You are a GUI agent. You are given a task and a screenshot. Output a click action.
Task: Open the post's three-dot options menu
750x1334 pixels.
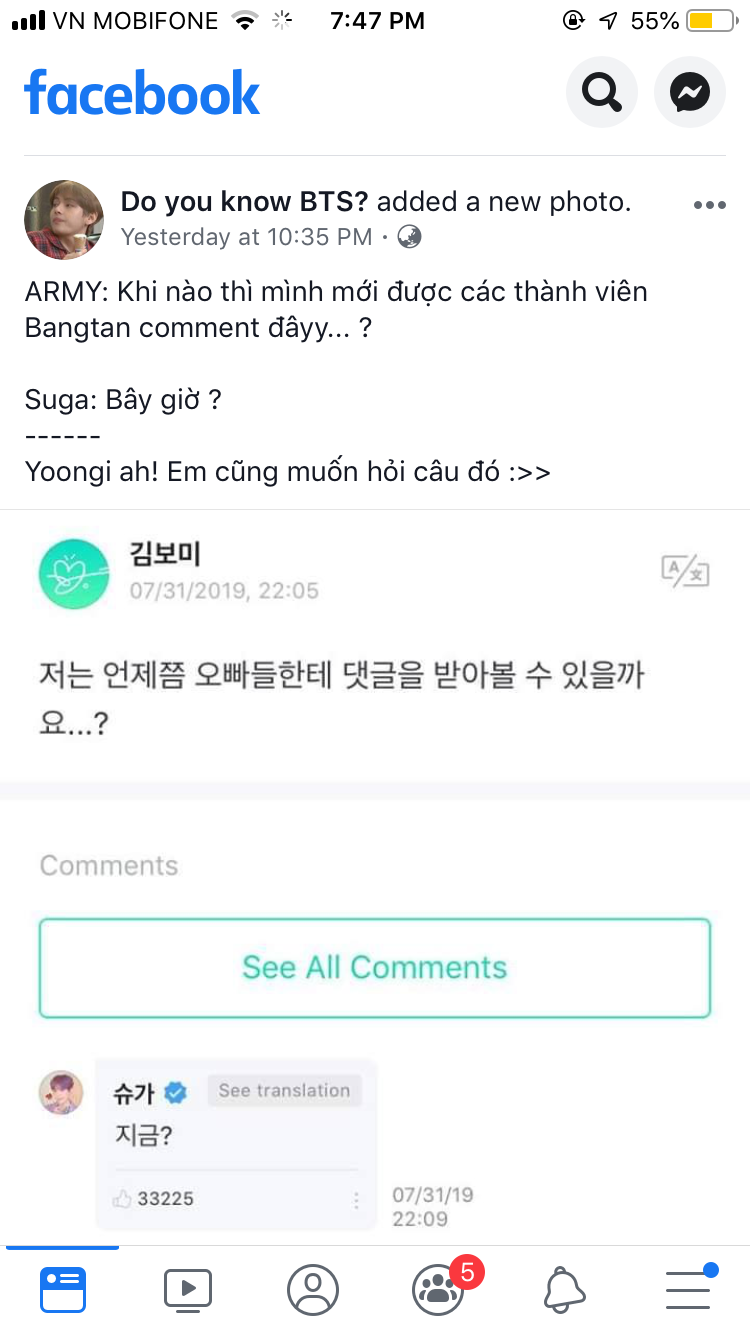[709, 205]
